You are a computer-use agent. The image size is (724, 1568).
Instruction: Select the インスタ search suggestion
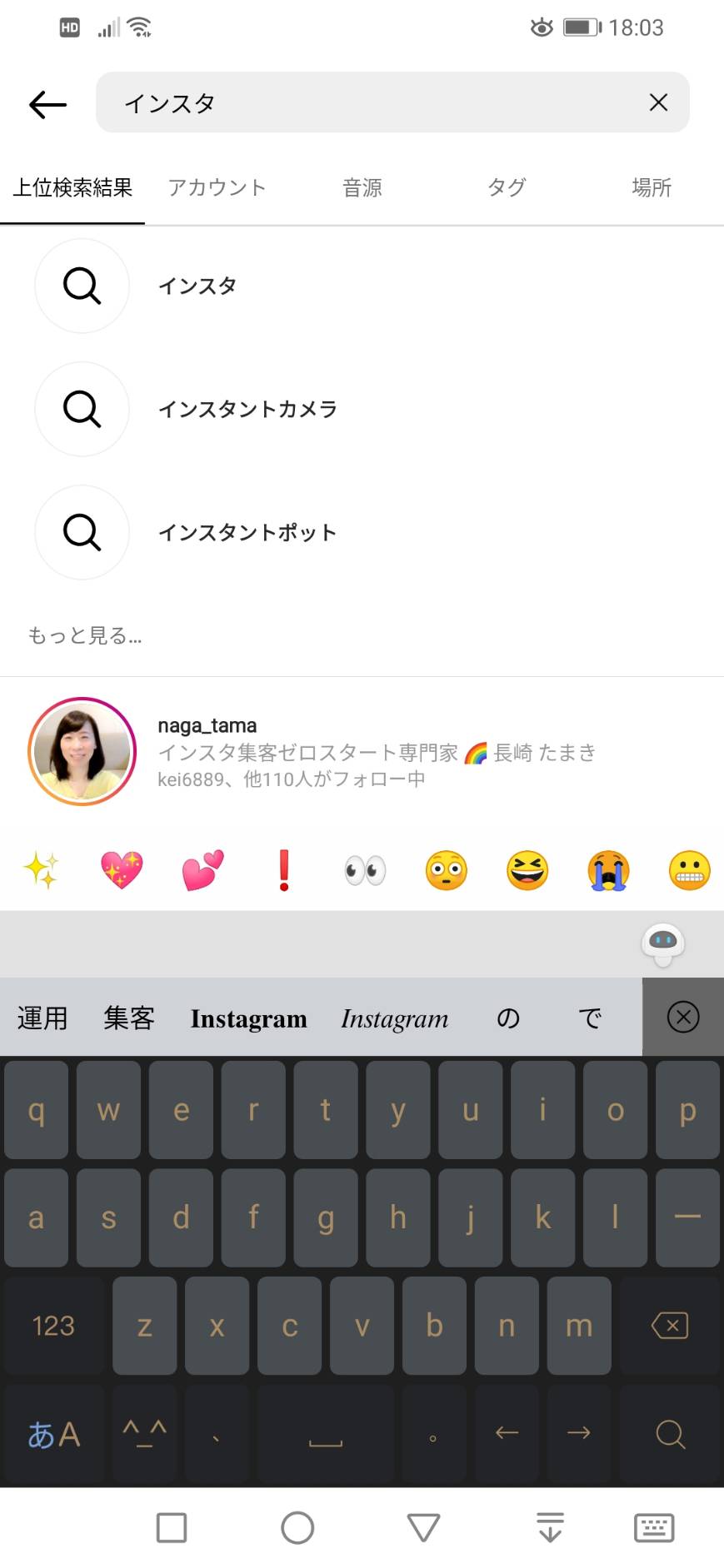tap(362, 286)
